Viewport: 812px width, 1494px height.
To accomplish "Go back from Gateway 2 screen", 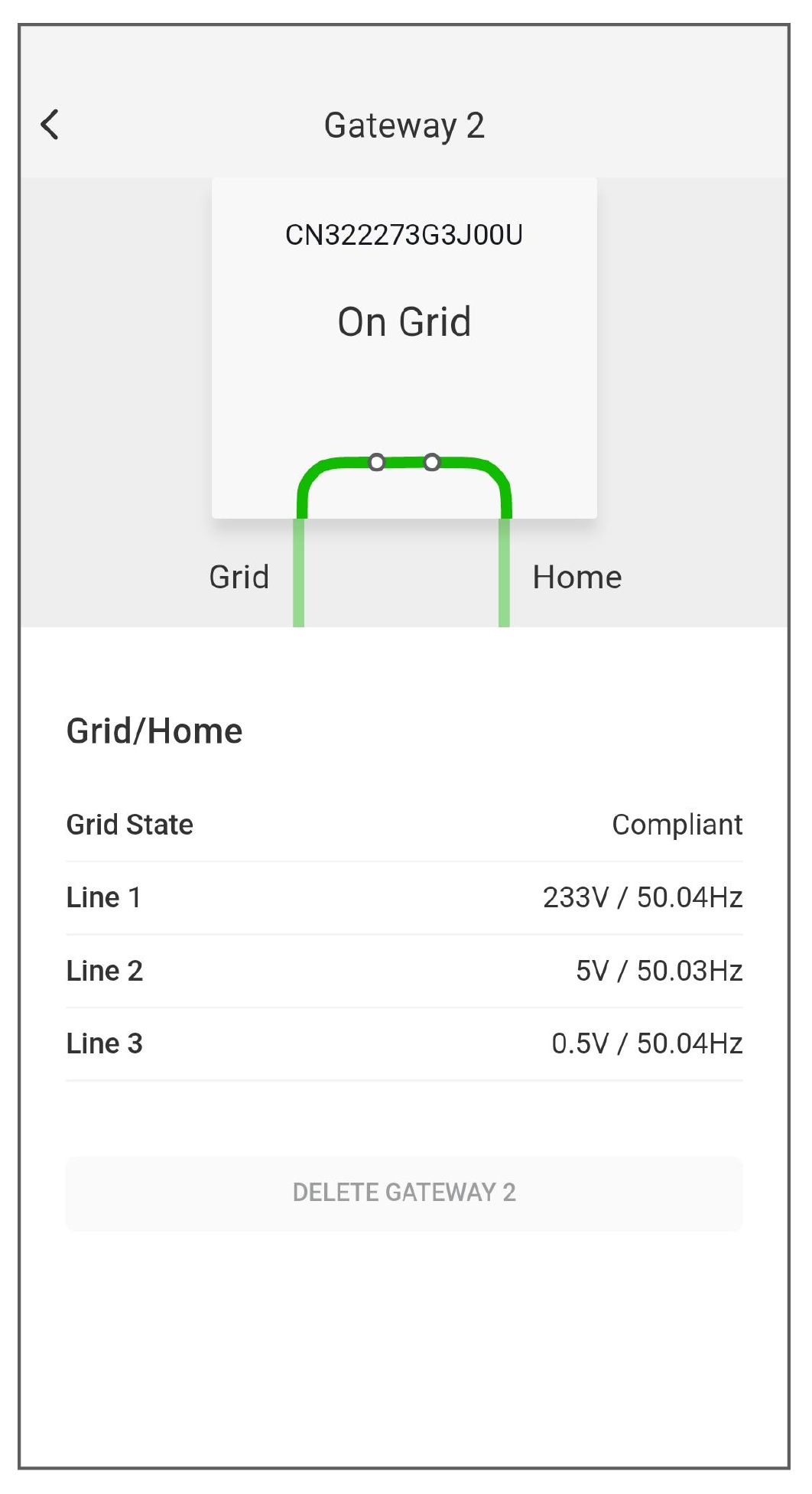I will tap(50, 125).
